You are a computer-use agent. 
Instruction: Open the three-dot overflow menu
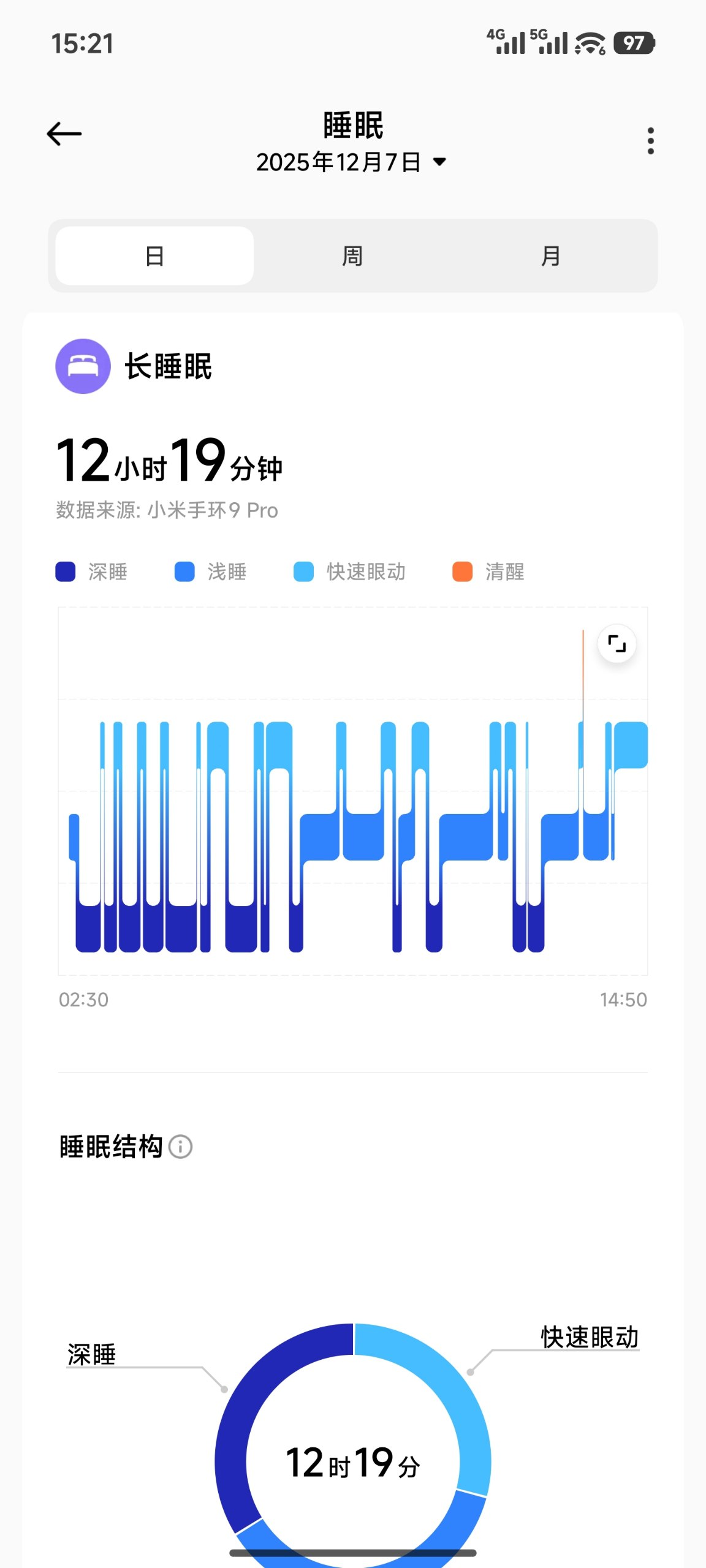point(650,141)
